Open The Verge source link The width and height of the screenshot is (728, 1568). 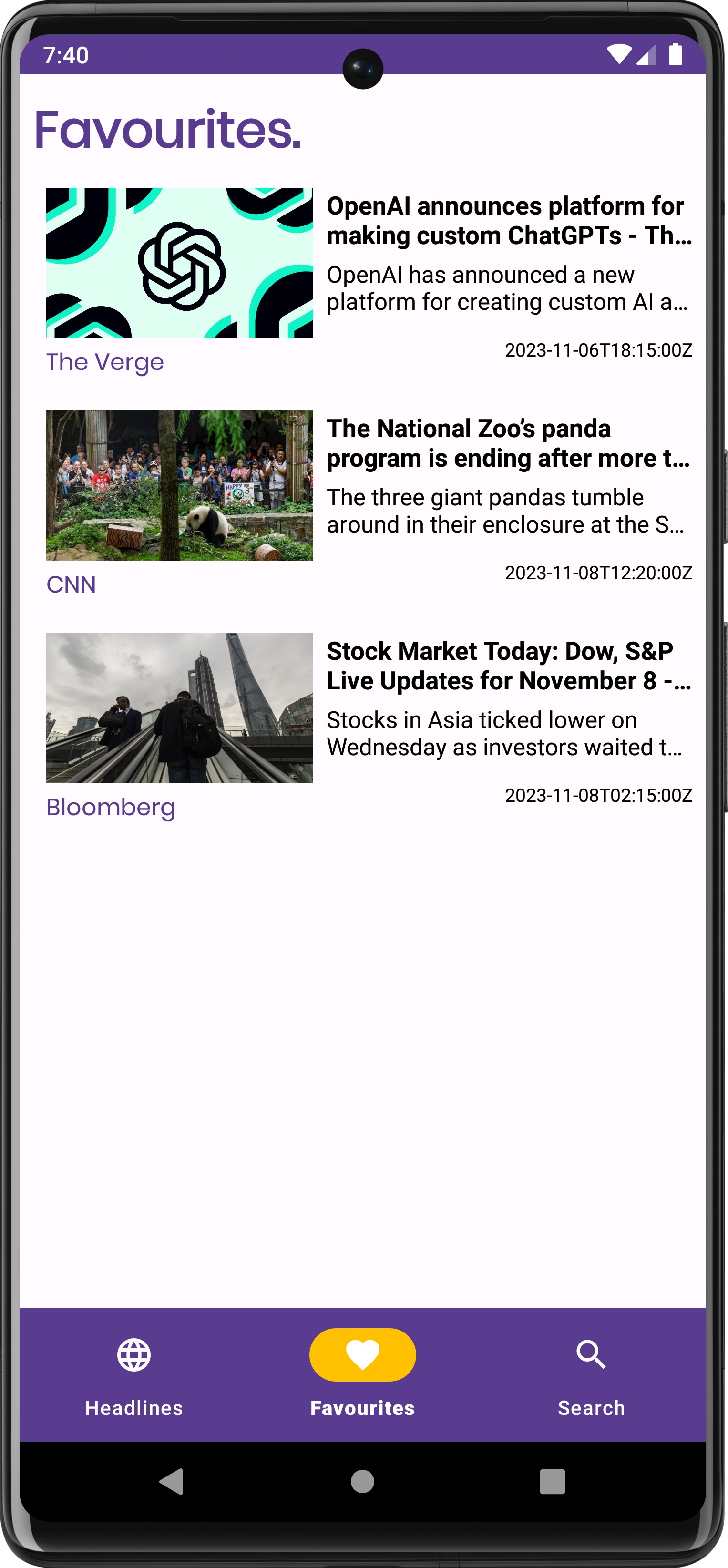pyautogui.click(x=105, y=361)
